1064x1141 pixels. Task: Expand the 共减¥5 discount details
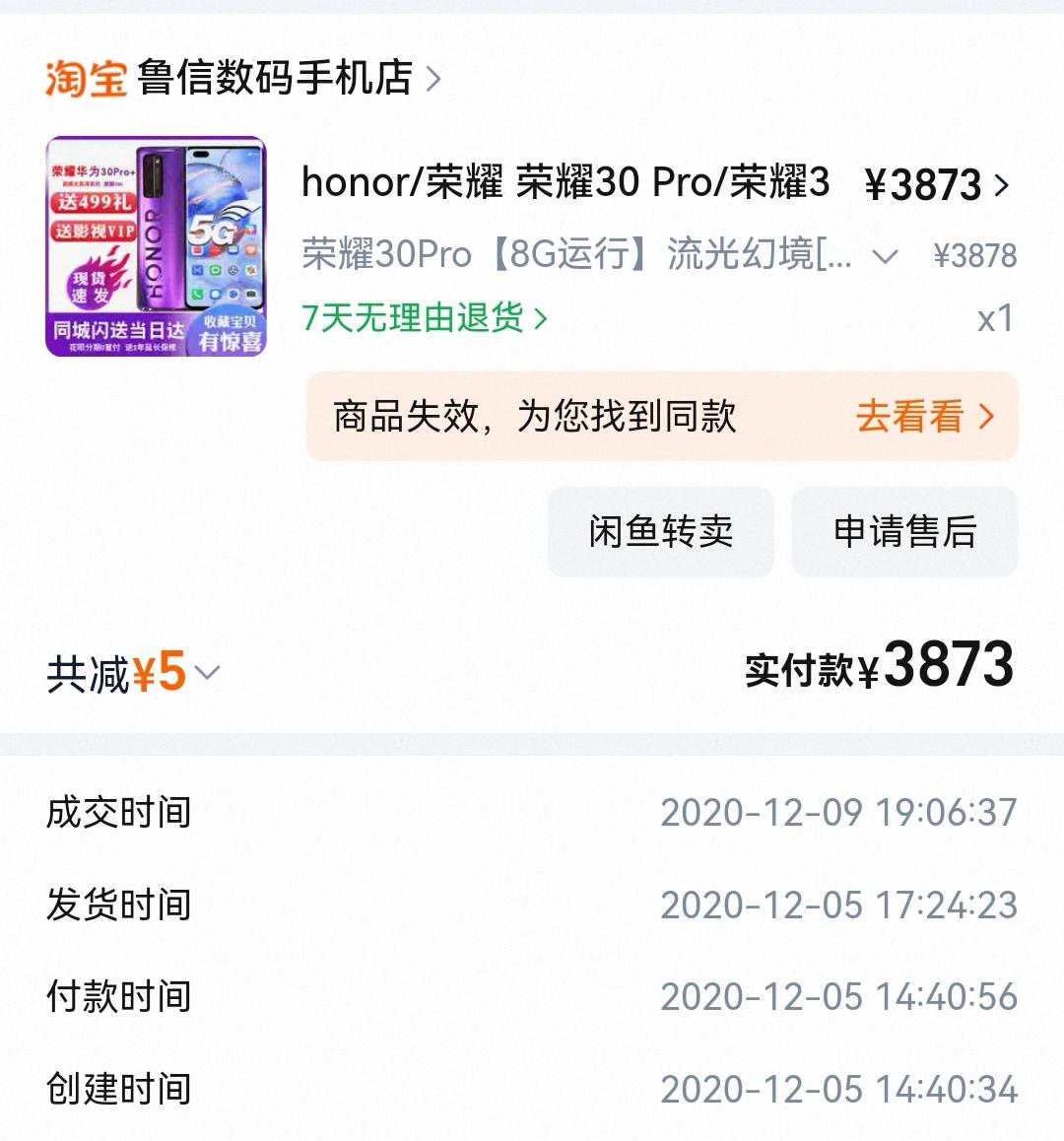pos(133,674)
